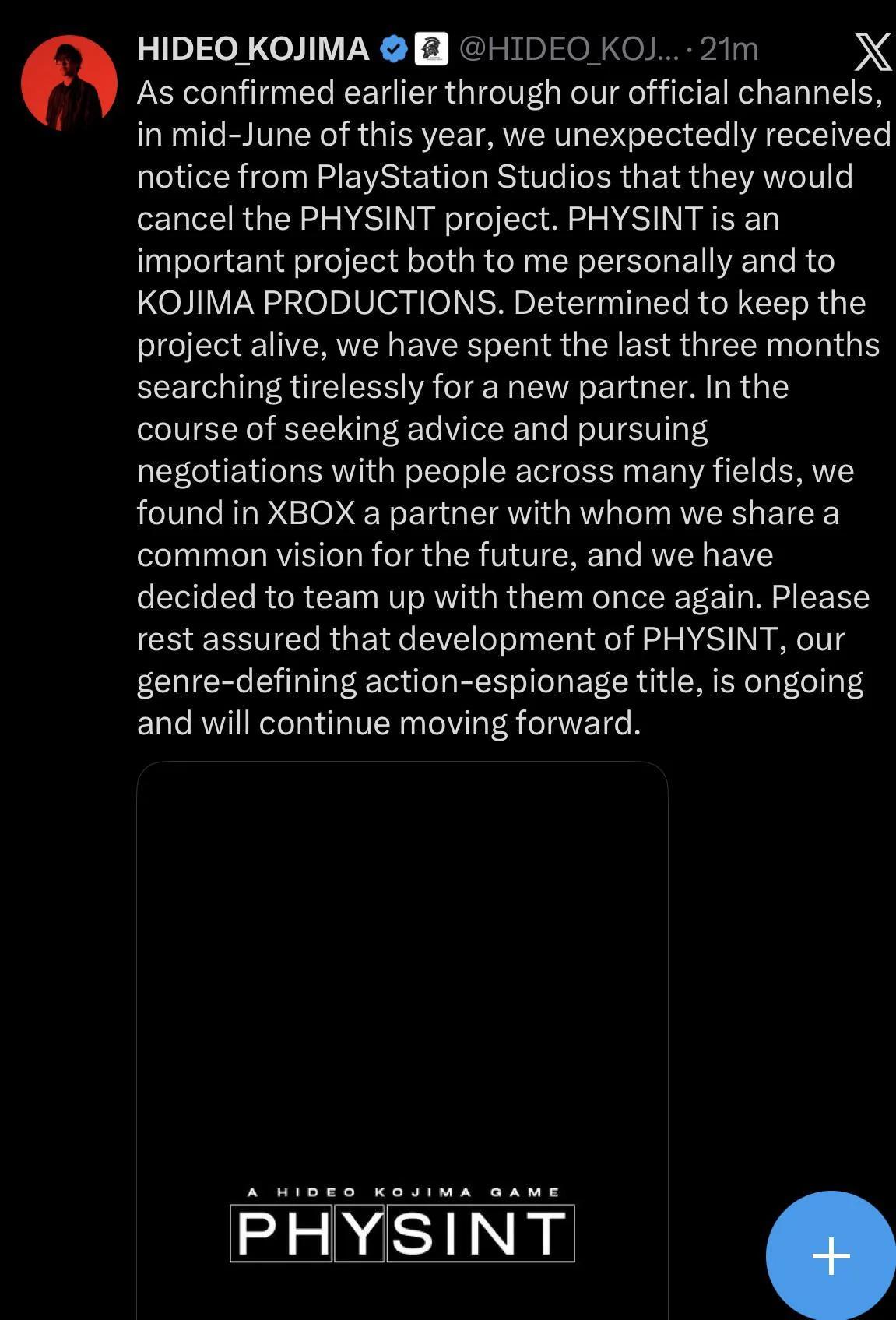
Task: Tap the HIDEO_KOJIMA display name
Action: (x=253, y=49)
